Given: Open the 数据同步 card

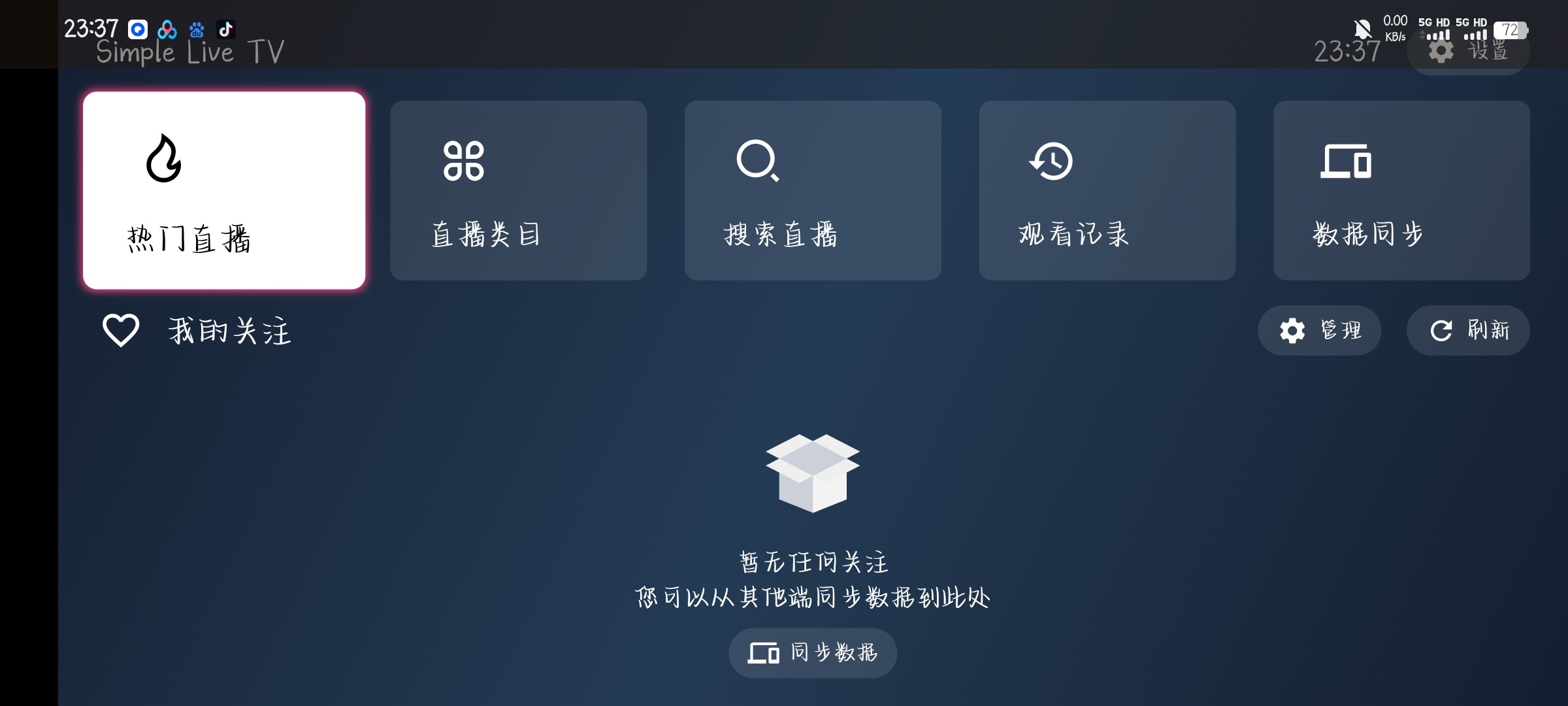Looking at the screenshot, I should pyautogui.click(x=1401, y=190).
